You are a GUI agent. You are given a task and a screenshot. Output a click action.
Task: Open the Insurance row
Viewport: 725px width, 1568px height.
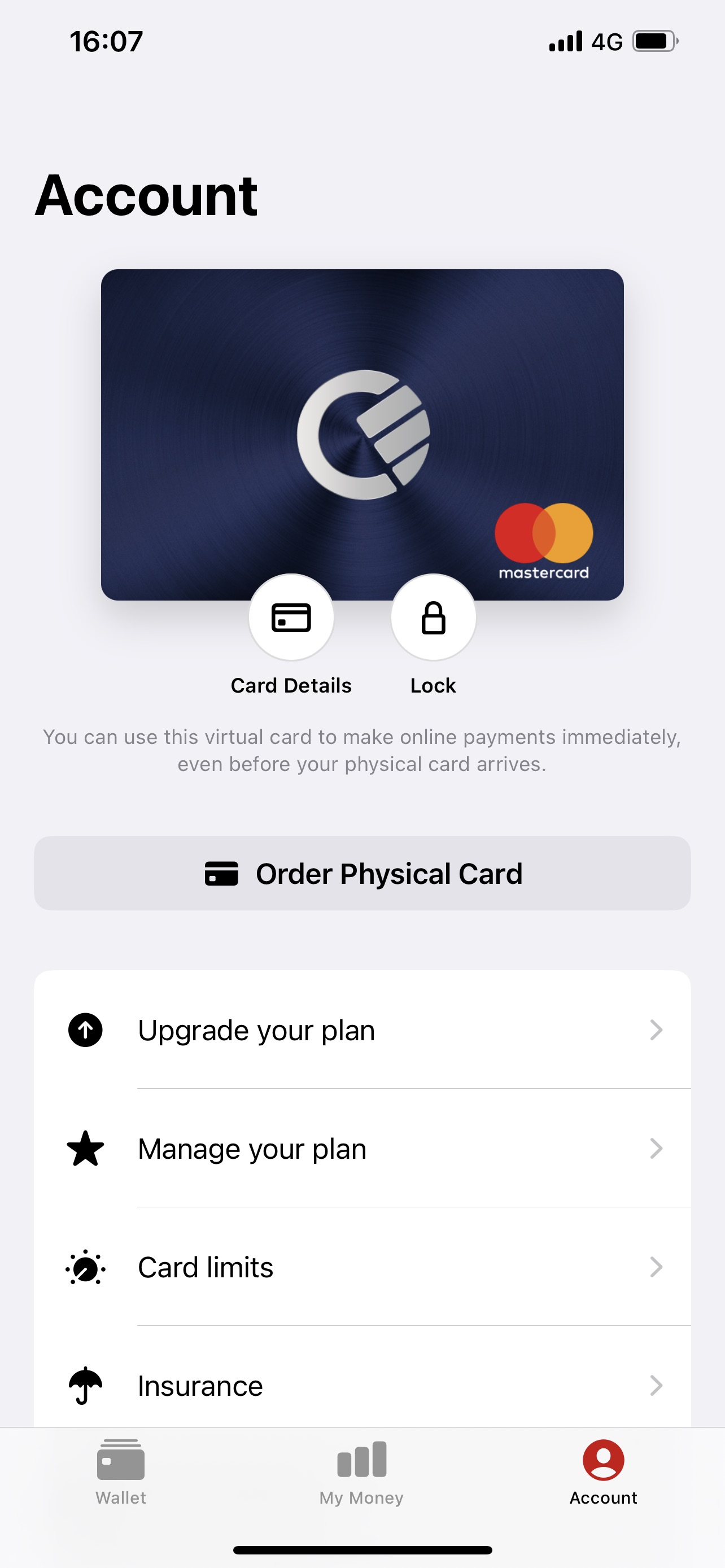tap(362, 1386)
